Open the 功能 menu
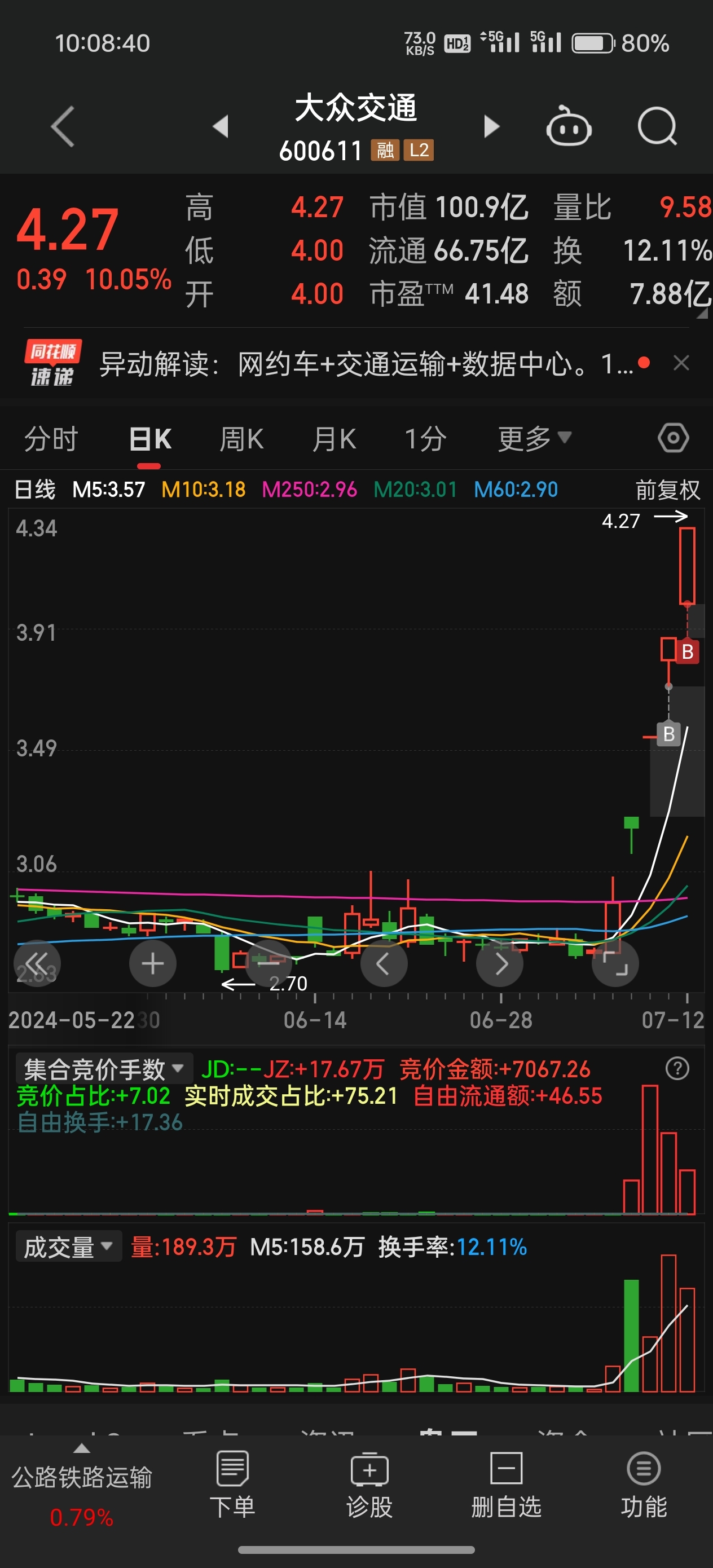 644,1485
